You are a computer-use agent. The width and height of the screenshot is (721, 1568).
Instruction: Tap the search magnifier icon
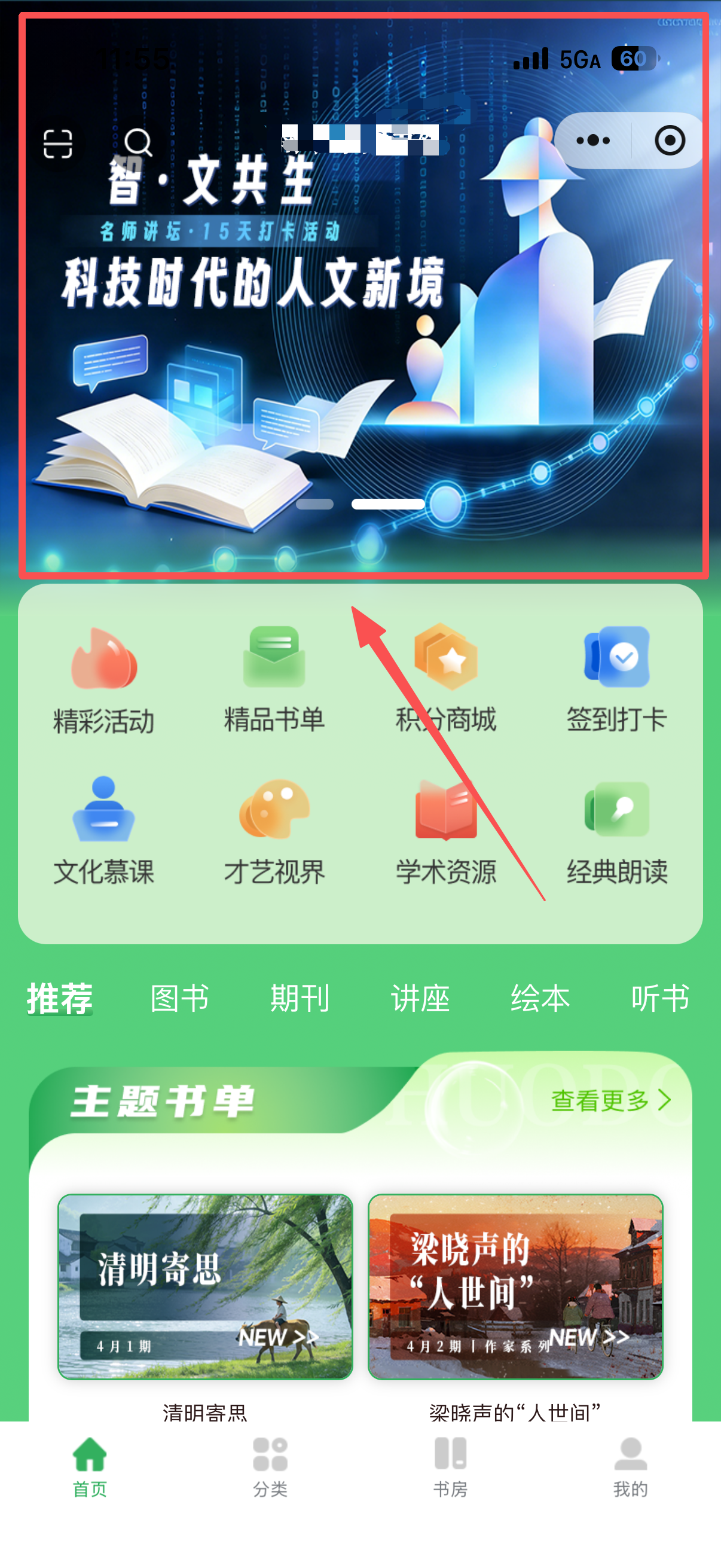point(138,144)
